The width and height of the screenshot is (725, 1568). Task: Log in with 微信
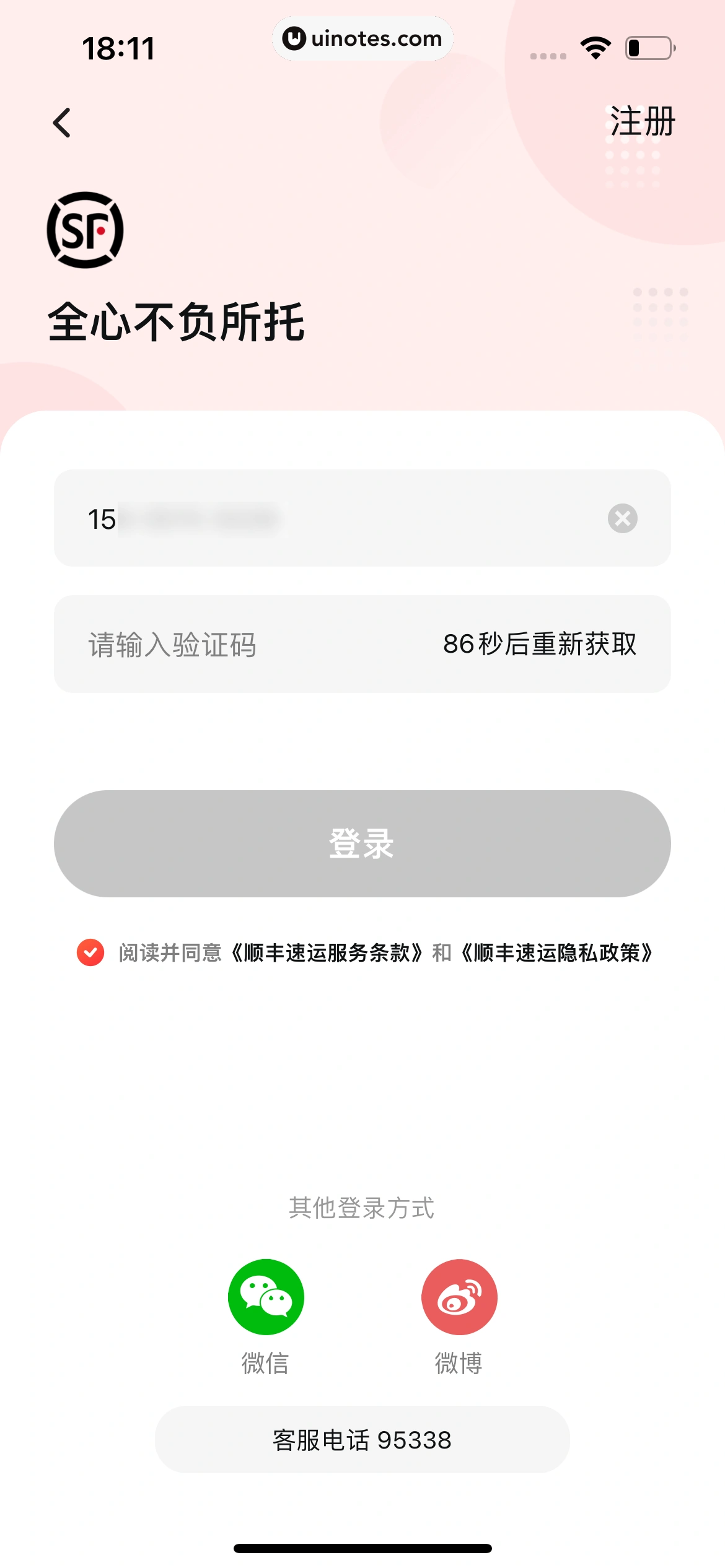(x=266, y=1297)
